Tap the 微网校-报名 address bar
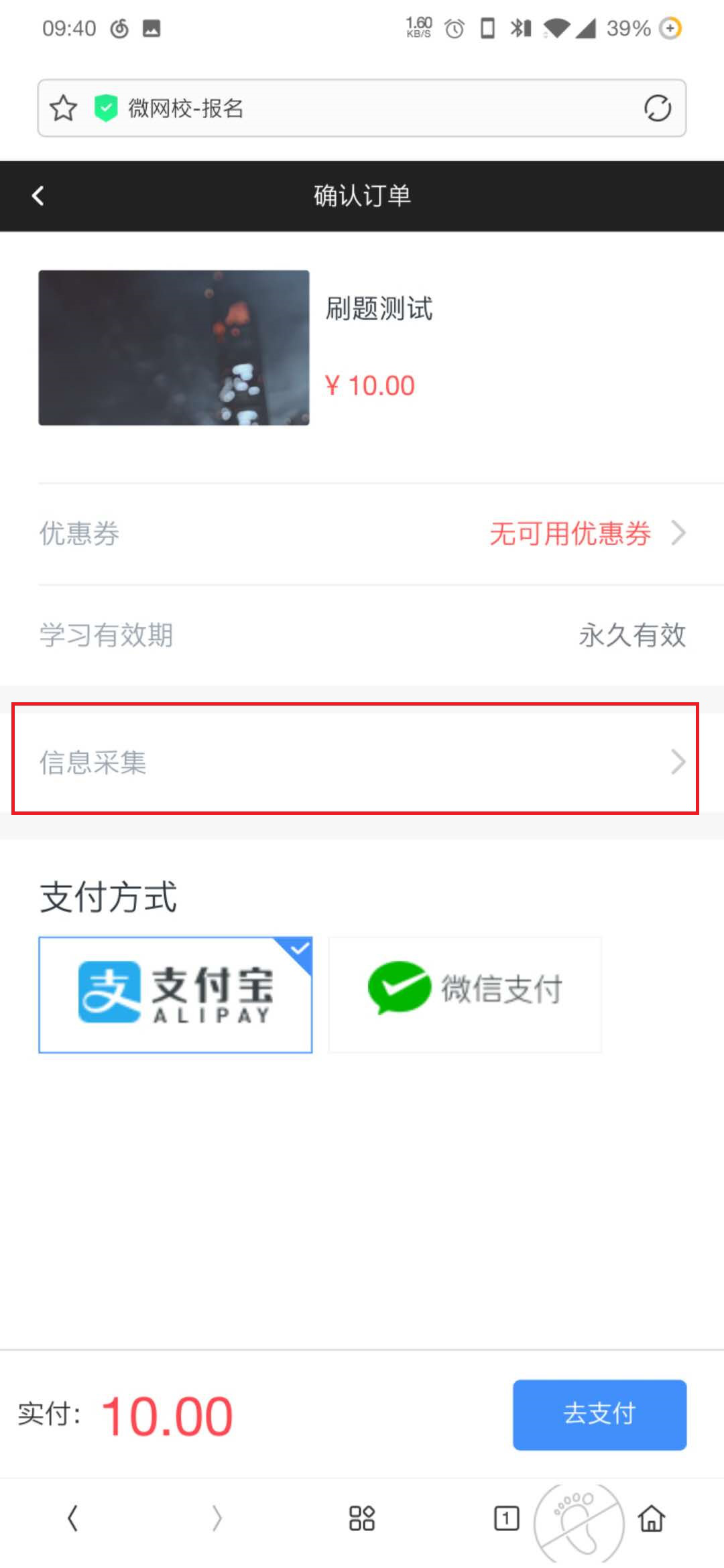724x1568 pixels. coord(361,108)
